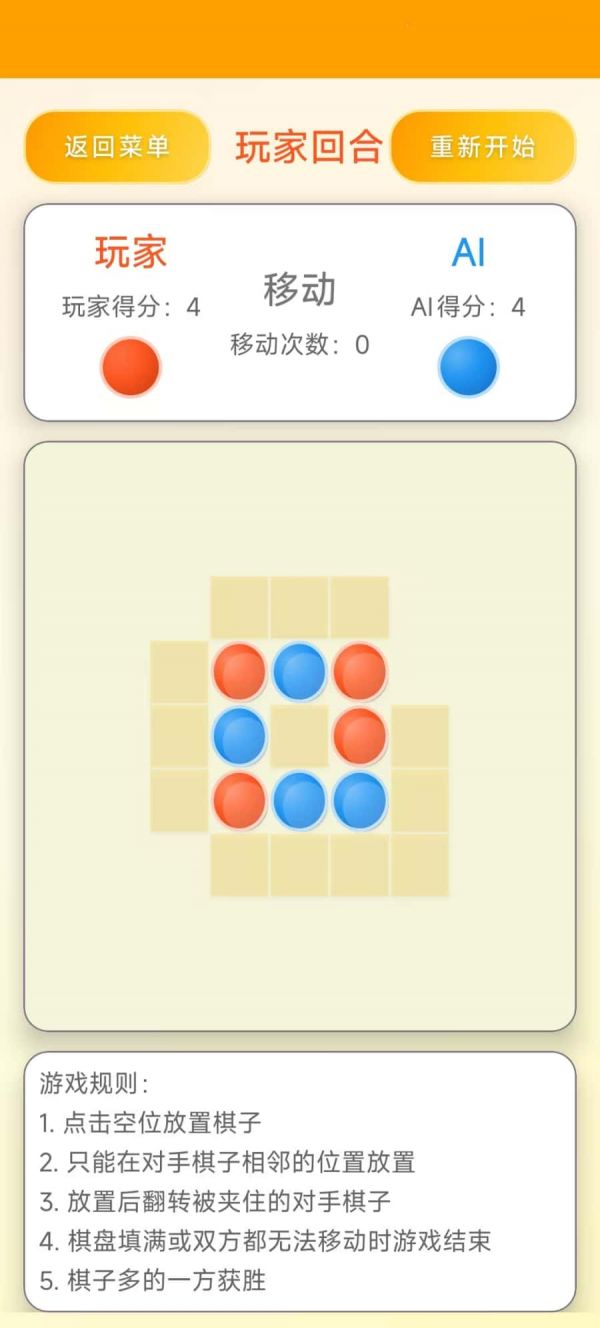Restart the game with 重新开始
This screenshot has height=1328, width=600.
point(483,147)
